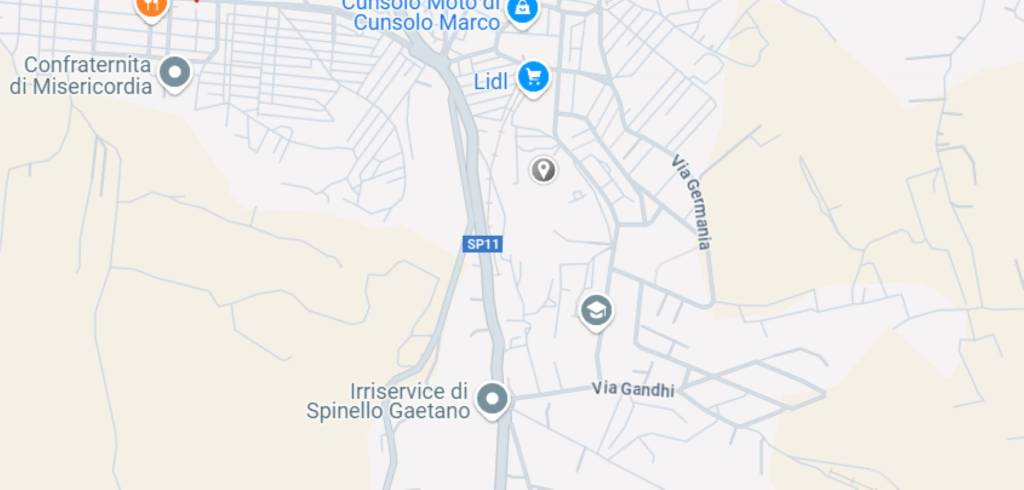Open the Lidl store marker
The image size is (1024, 490).
[534, 77]
